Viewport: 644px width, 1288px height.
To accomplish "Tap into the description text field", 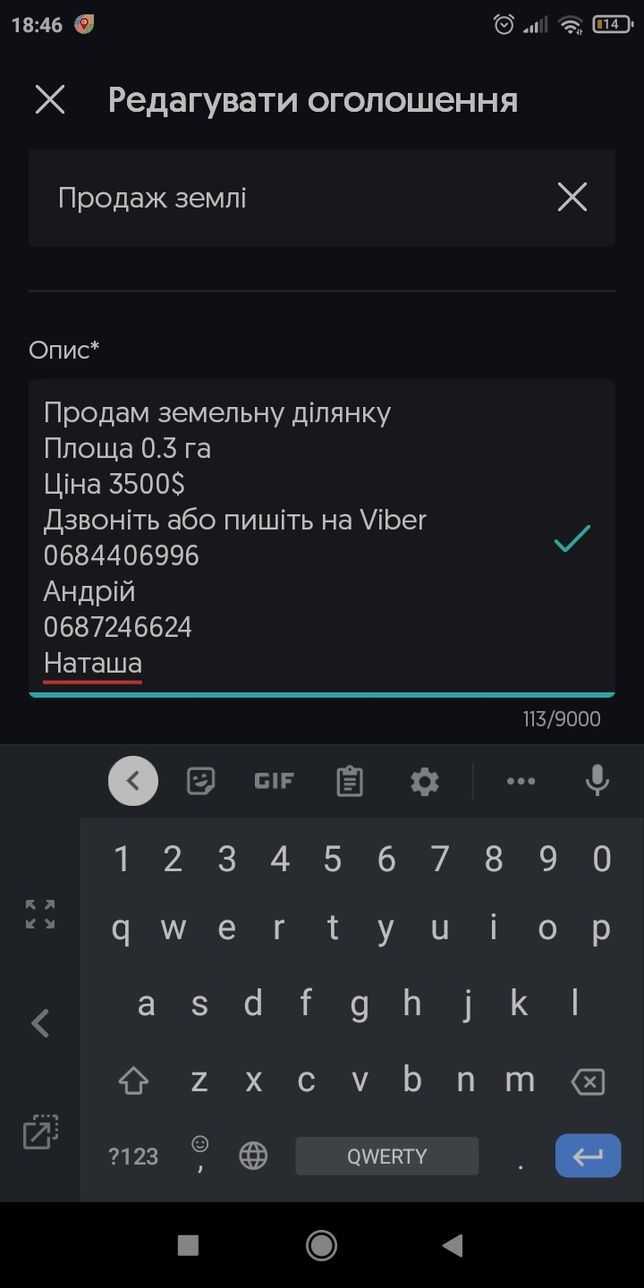I will click(322, 538).
